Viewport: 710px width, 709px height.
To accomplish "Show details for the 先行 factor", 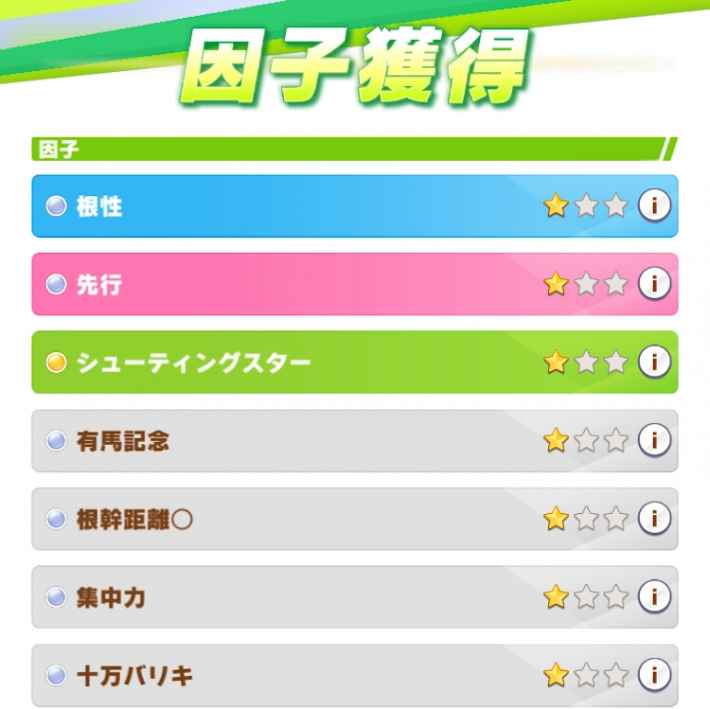I will click(x=654, y=284).
